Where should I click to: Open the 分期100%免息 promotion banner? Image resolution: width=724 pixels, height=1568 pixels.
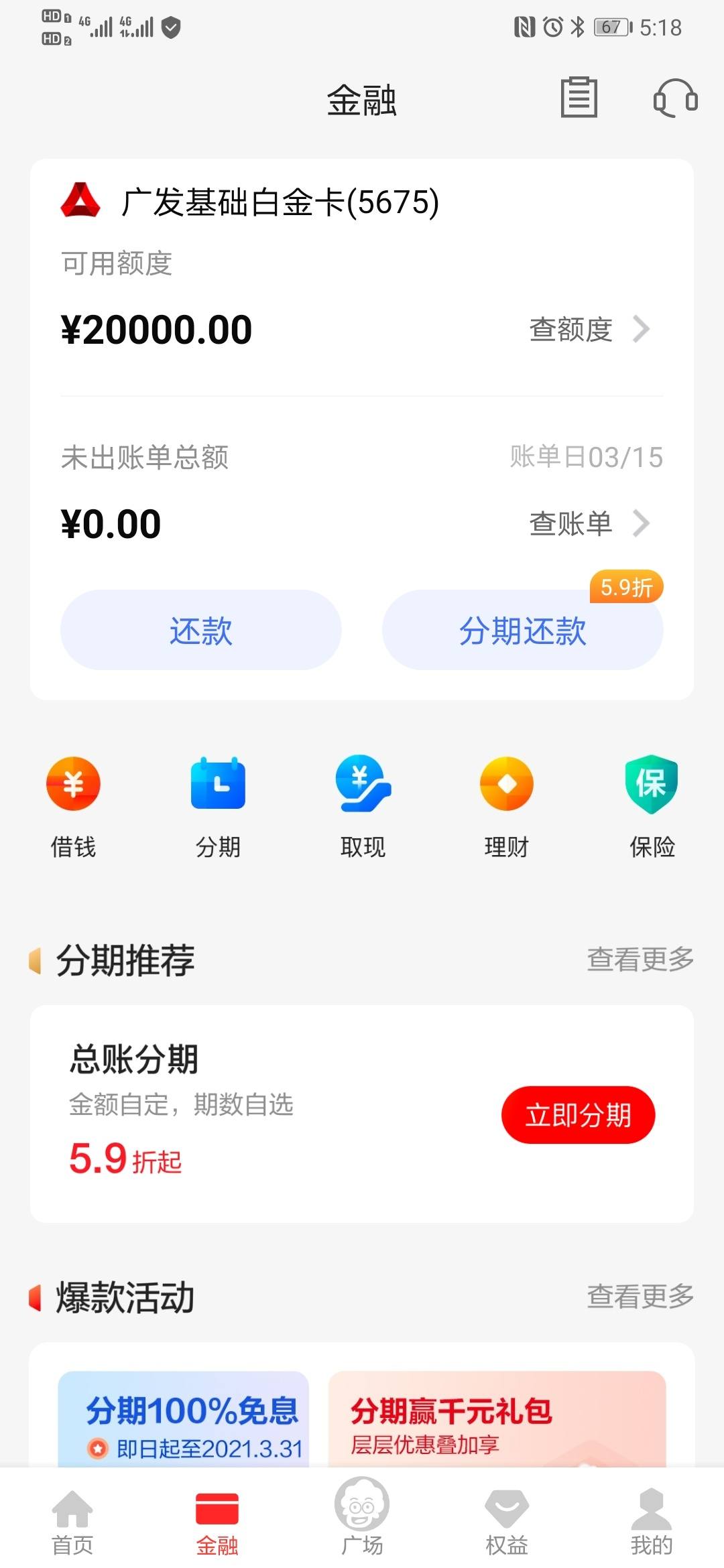point(184,1419)
